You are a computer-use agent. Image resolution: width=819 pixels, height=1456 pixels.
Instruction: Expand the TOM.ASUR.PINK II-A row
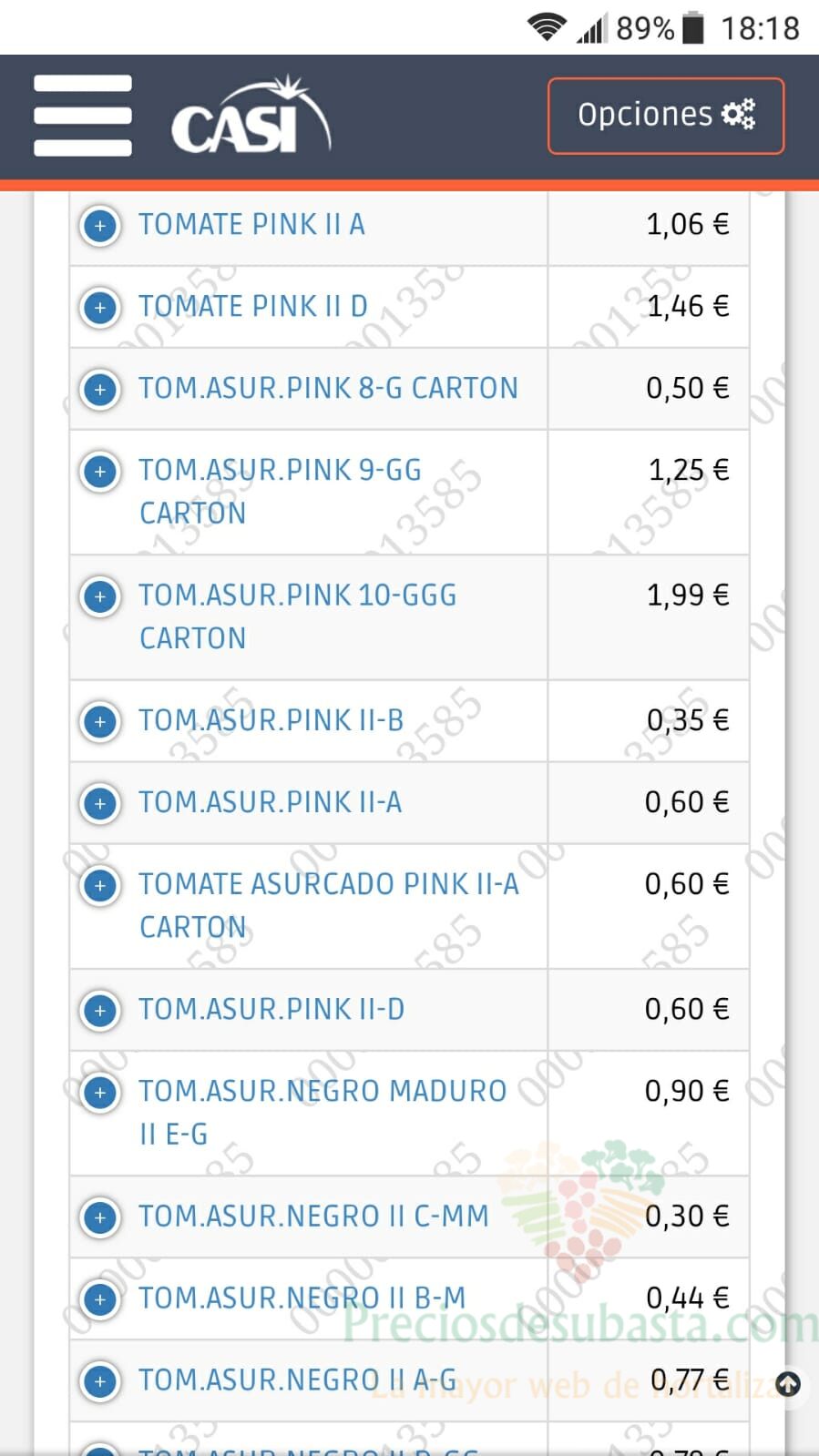pos(100,803)
